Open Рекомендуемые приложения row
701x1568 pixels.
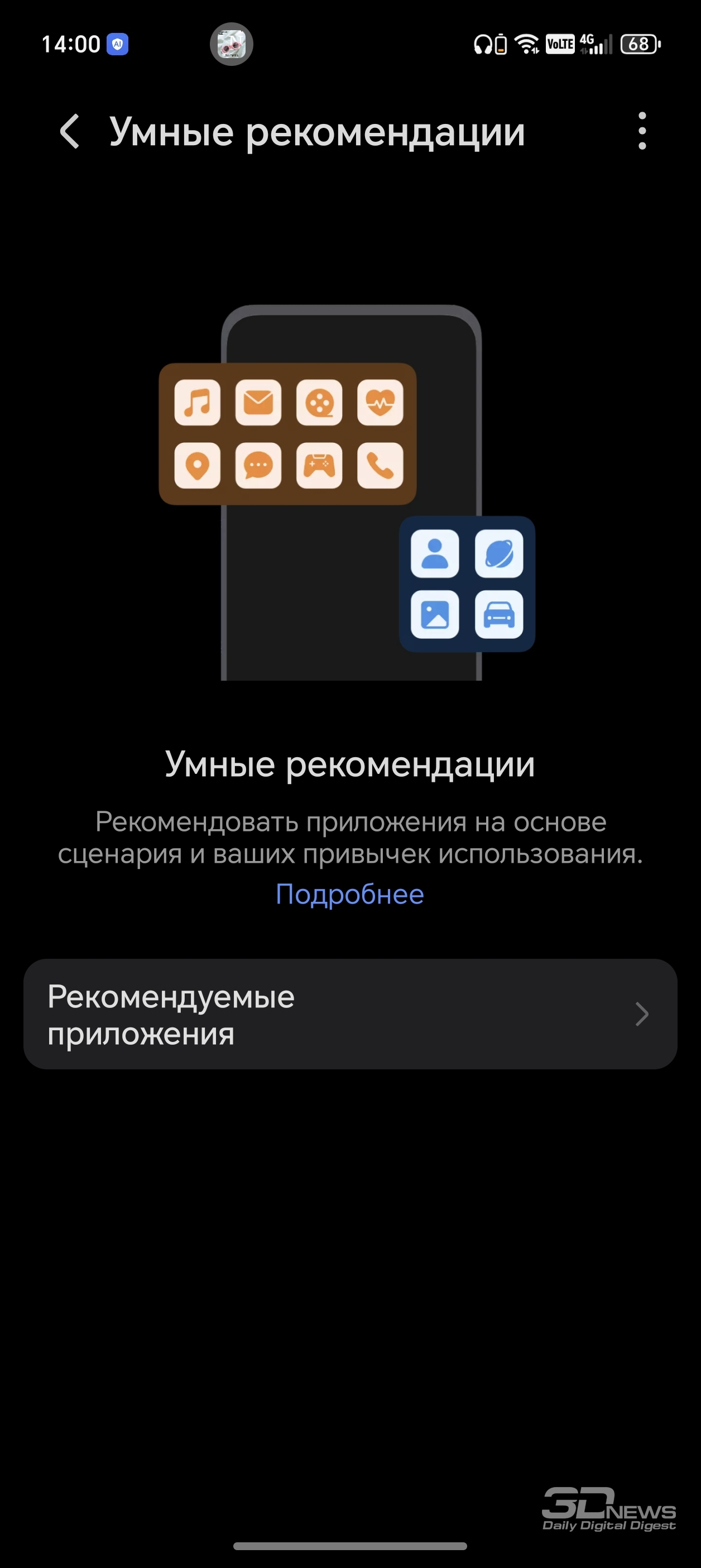(350, 1014)
